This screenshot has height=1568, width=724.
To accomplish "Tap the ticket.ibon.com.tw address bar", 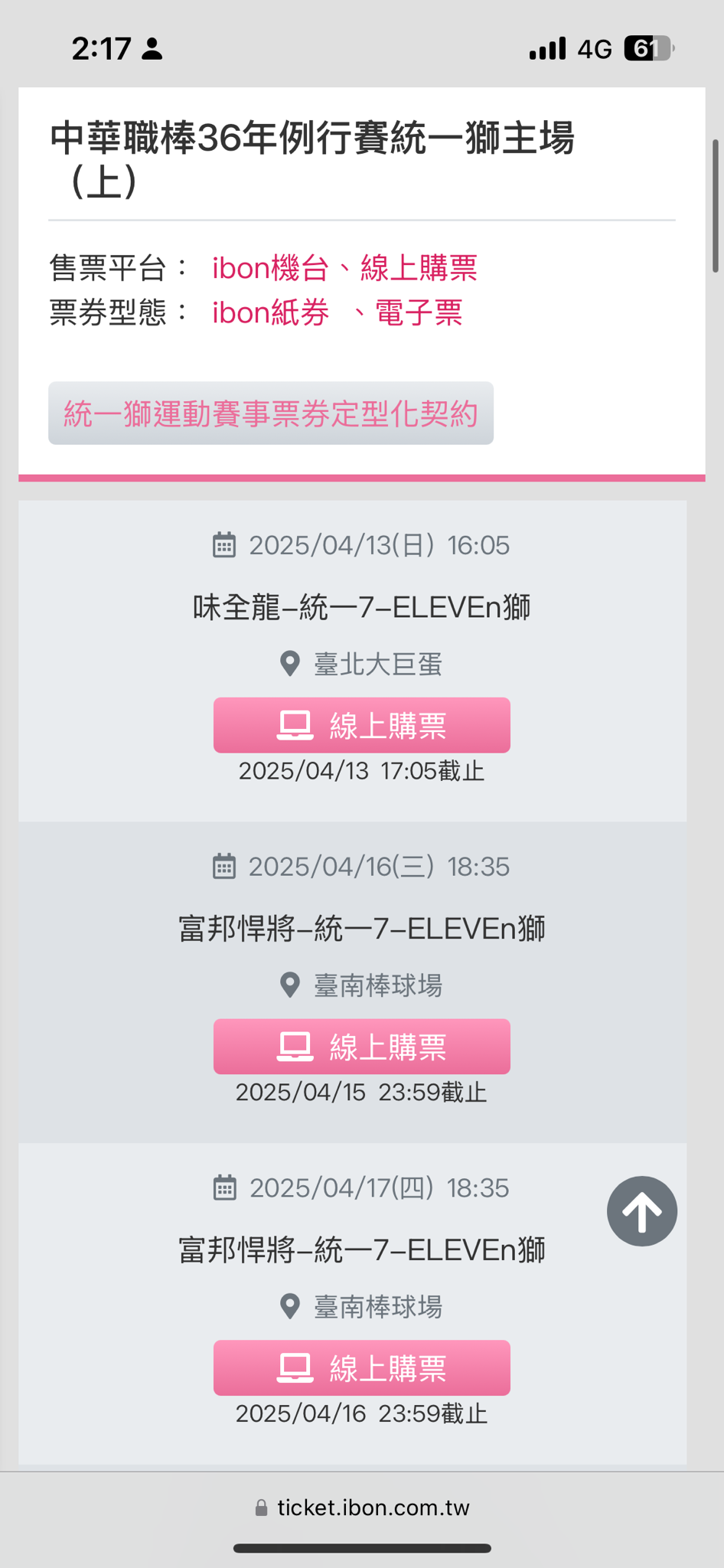I will (362, 1508).
